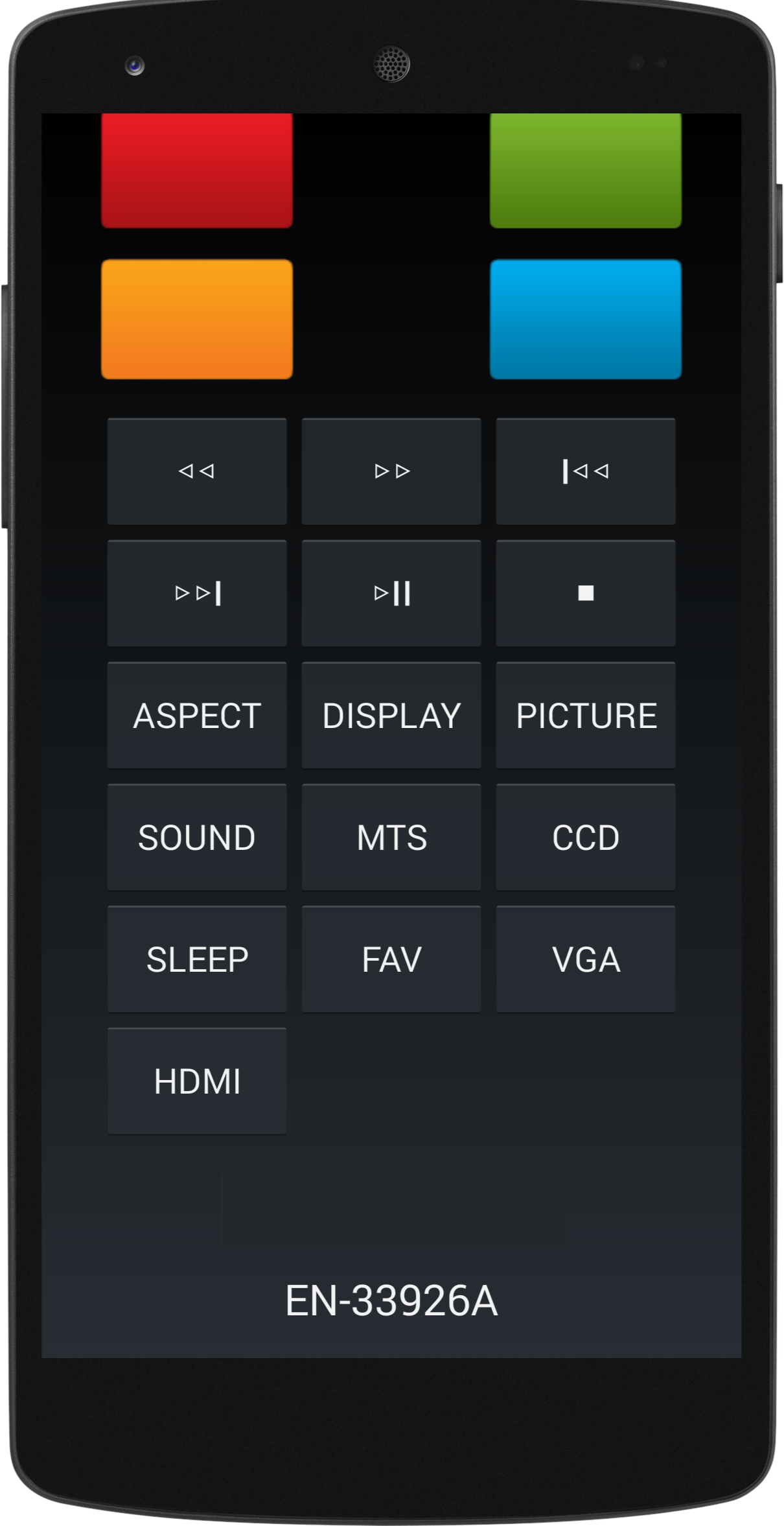The width and height of the screenshot is (784, 1526).
Task: Toggle play/pause playback
Action: click(391, 593)
